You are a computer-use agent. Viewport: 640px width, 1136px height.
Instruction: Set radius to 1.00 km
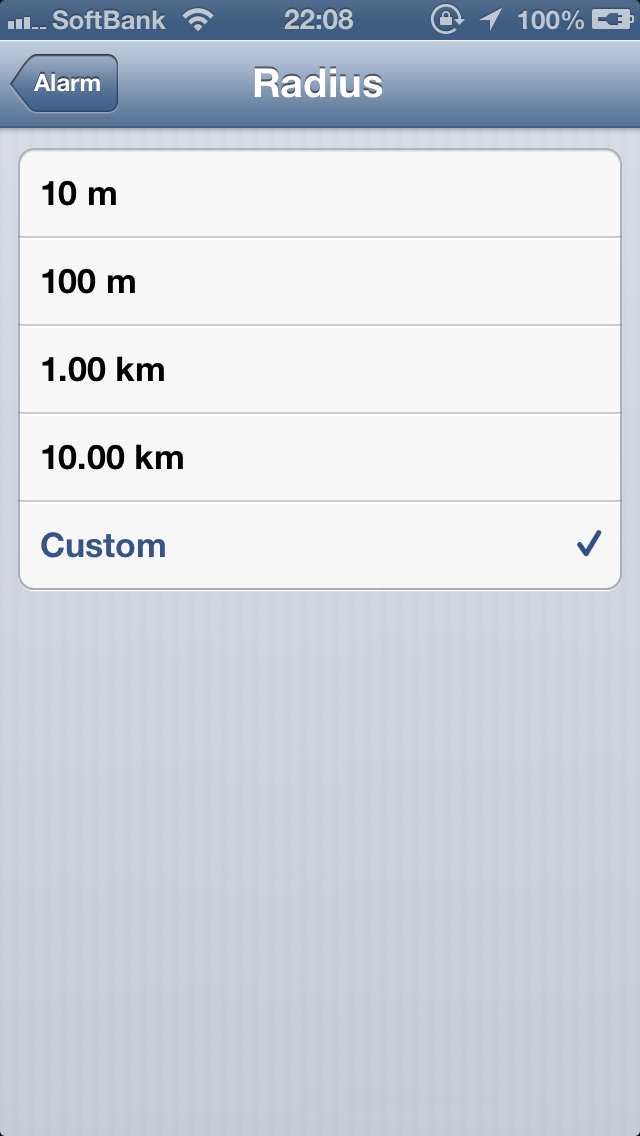click(320, 370)
